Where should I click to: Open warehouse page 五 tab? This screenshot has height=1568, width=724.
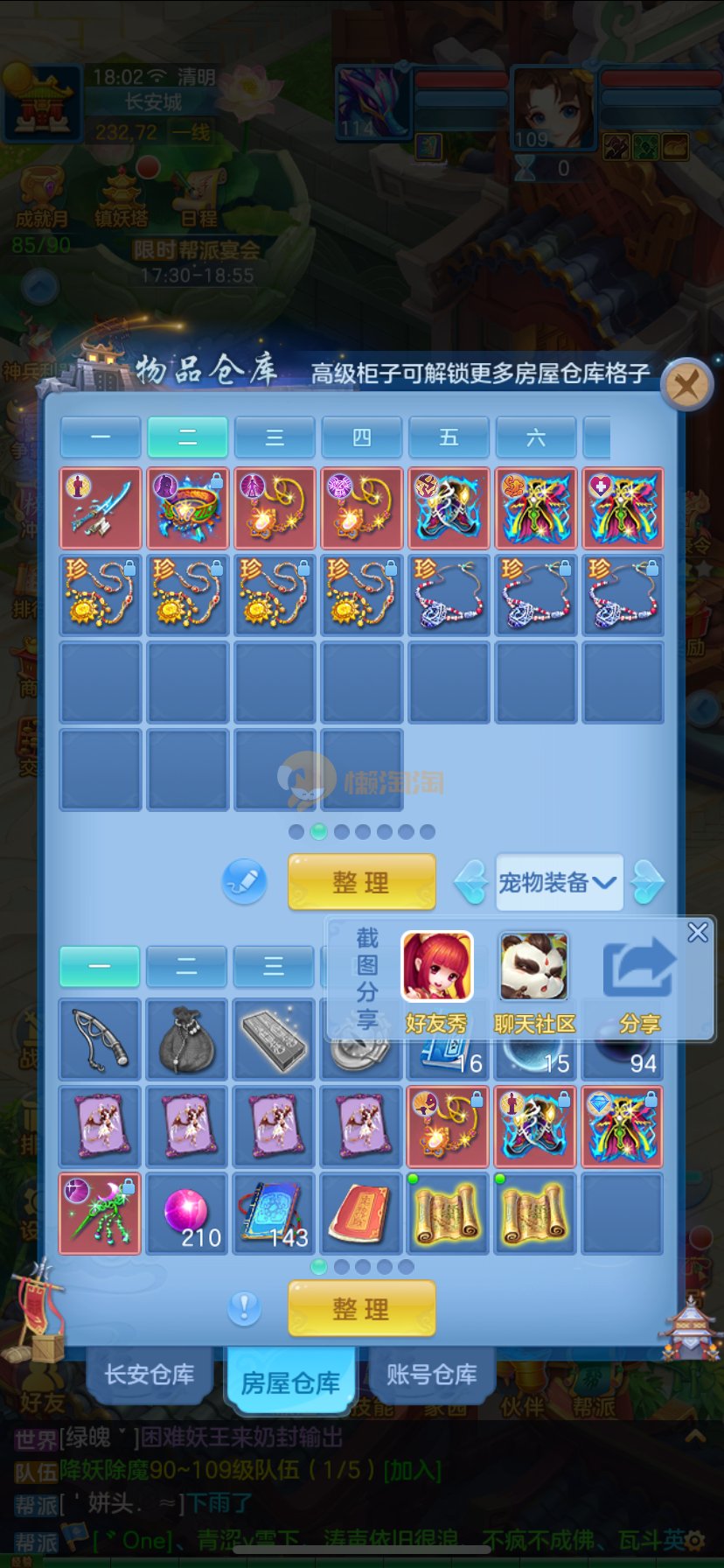449,437
